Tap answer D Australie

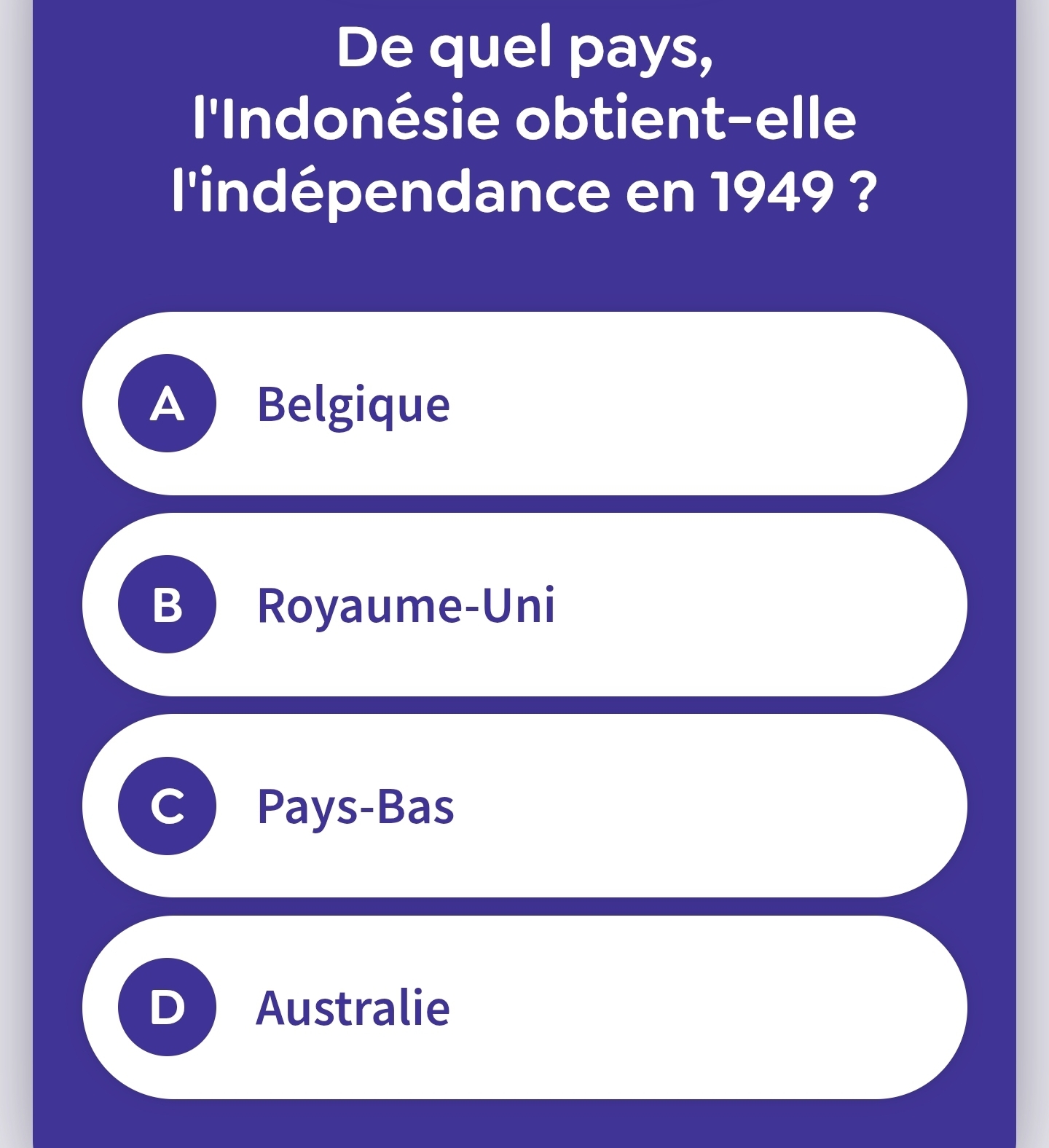524,1007
